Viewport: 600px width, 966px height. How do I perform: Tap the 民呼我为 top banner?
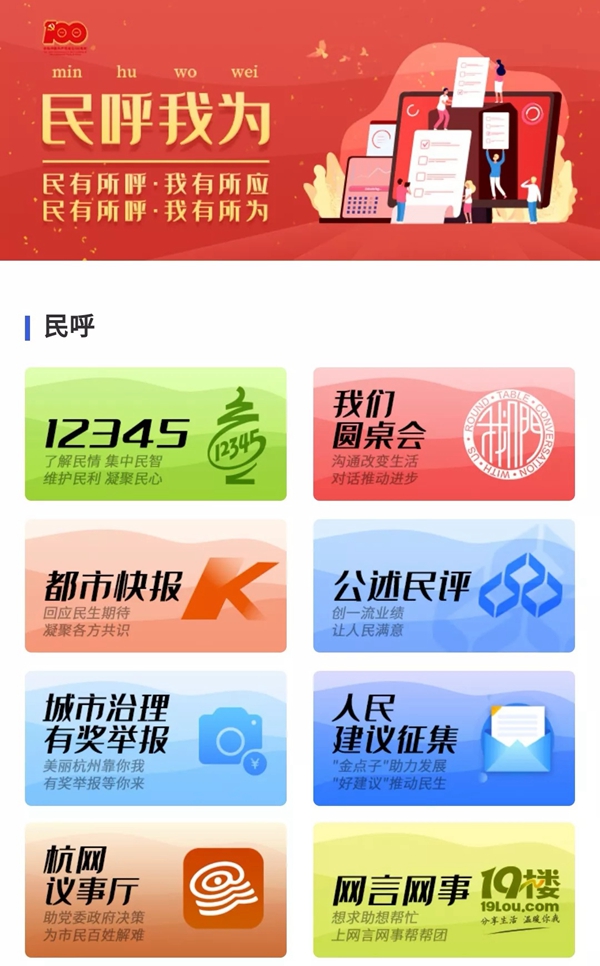300,130
